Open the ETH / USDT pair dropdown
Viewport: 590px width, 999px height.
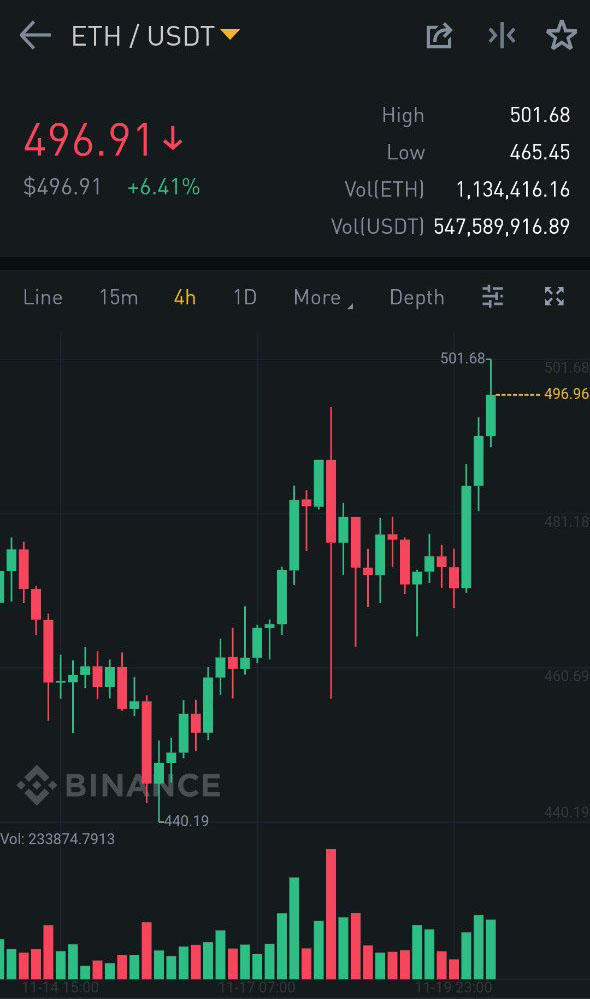(x=155, y=36)
